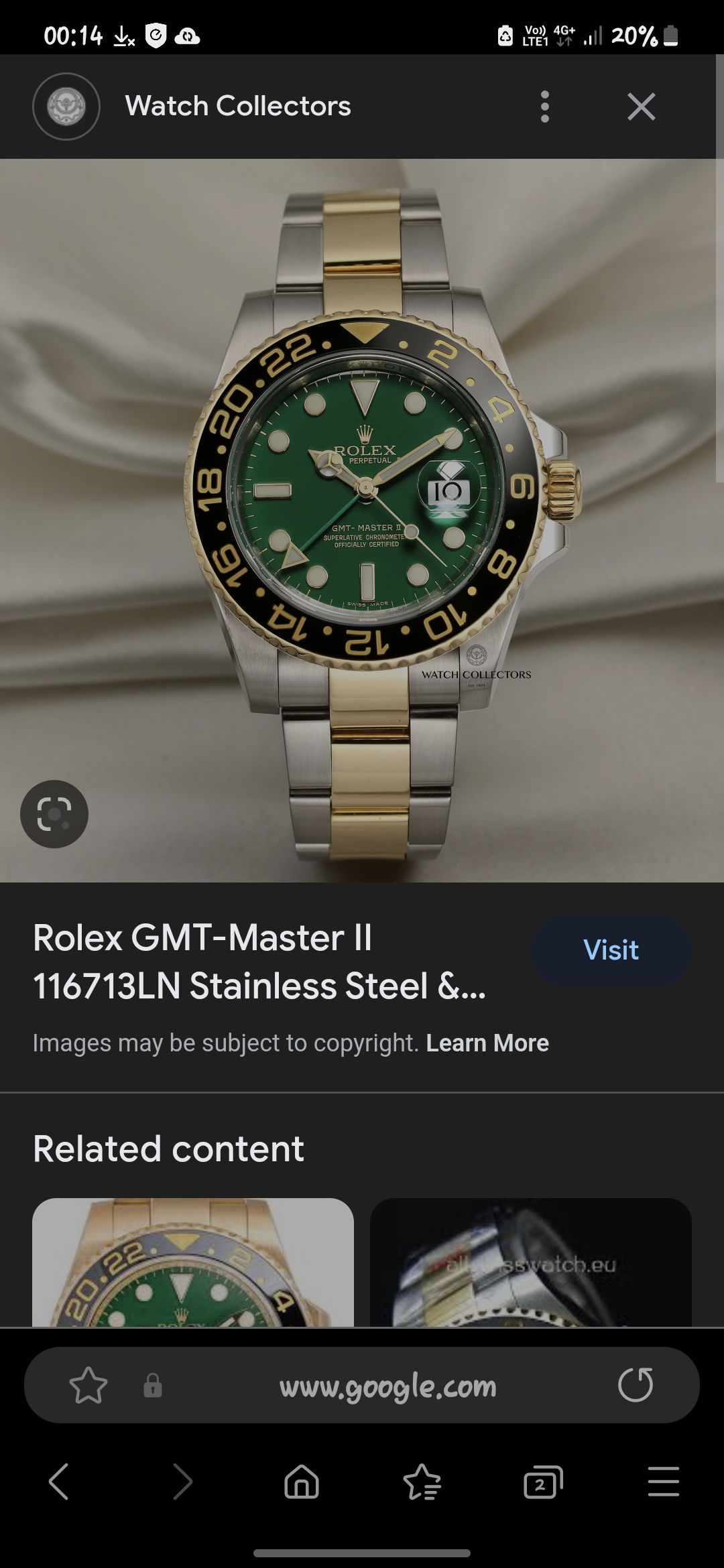Open the related swisswatch.eu image
724x1568 pixels.
pos(530,1262)
